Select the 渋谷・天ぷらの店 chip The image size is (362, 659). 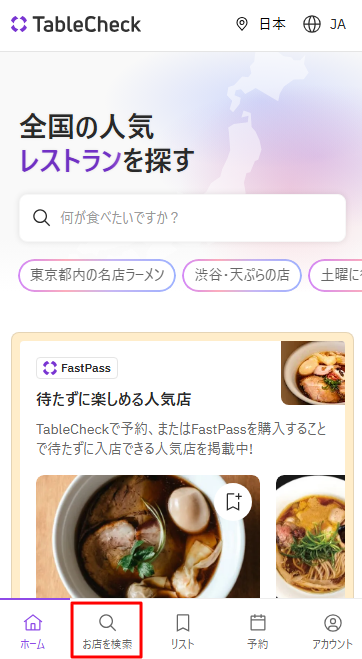point(242,275)
